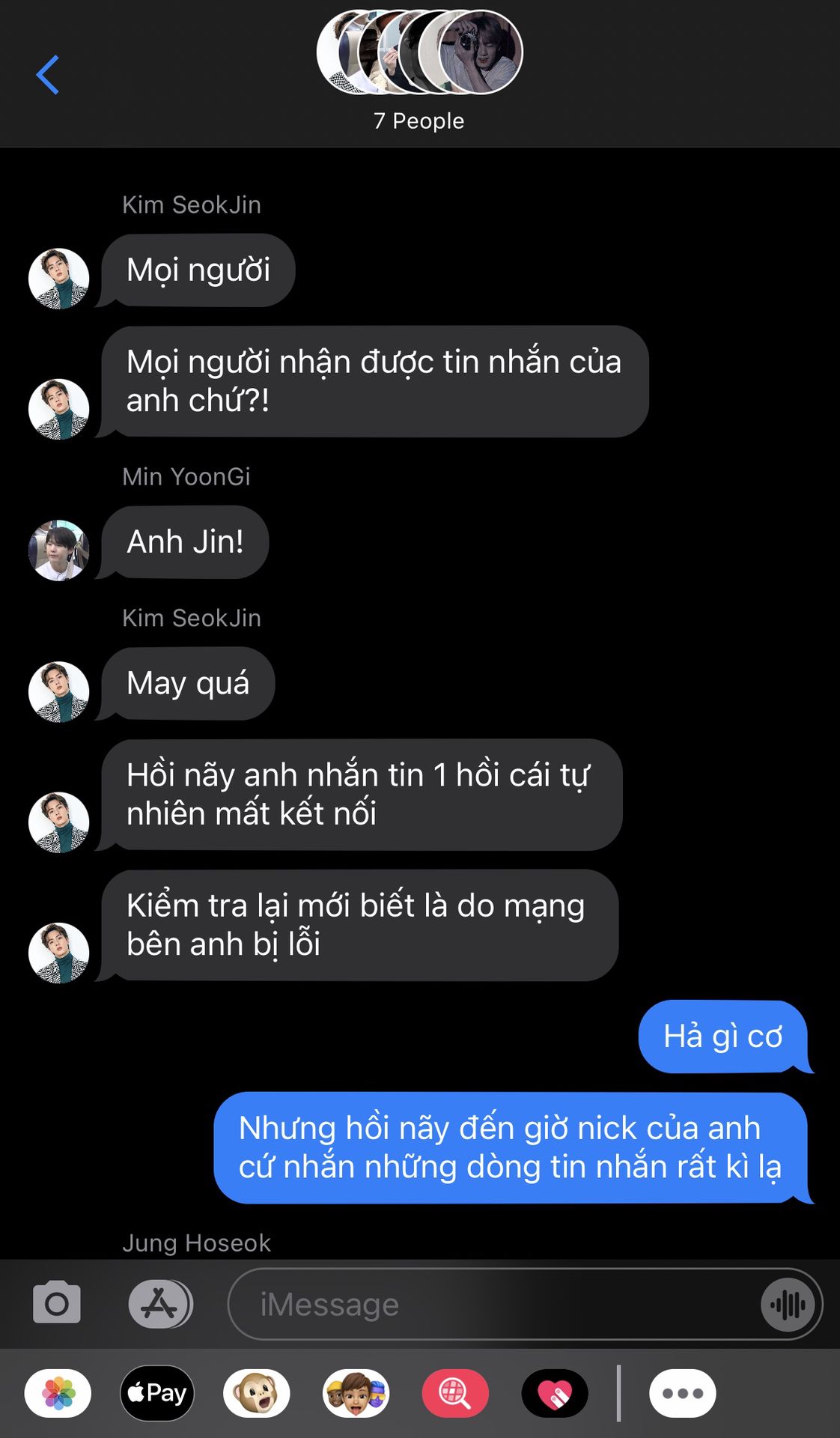Focus the iMessage text field
The height and width of the screenshot is (1438, 840).
[494, 1304]
